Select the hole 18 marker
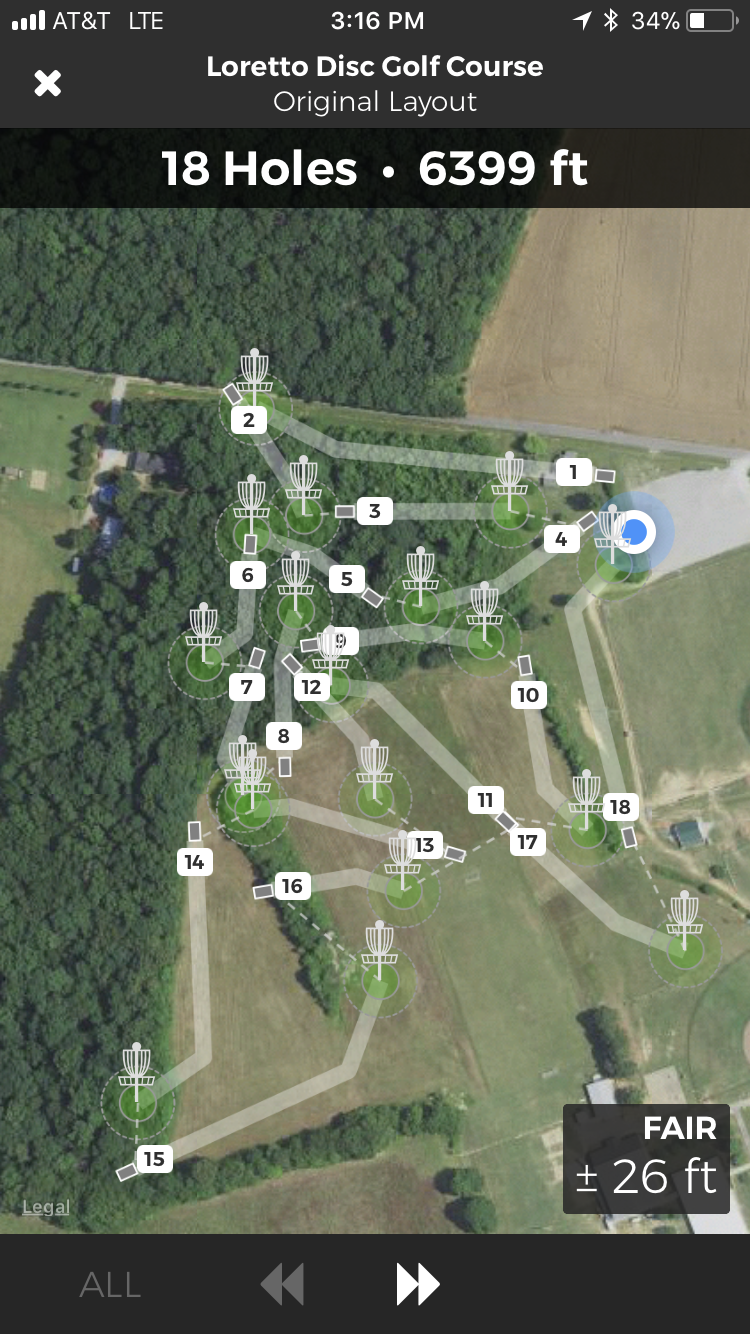 [x=619, y=807]
